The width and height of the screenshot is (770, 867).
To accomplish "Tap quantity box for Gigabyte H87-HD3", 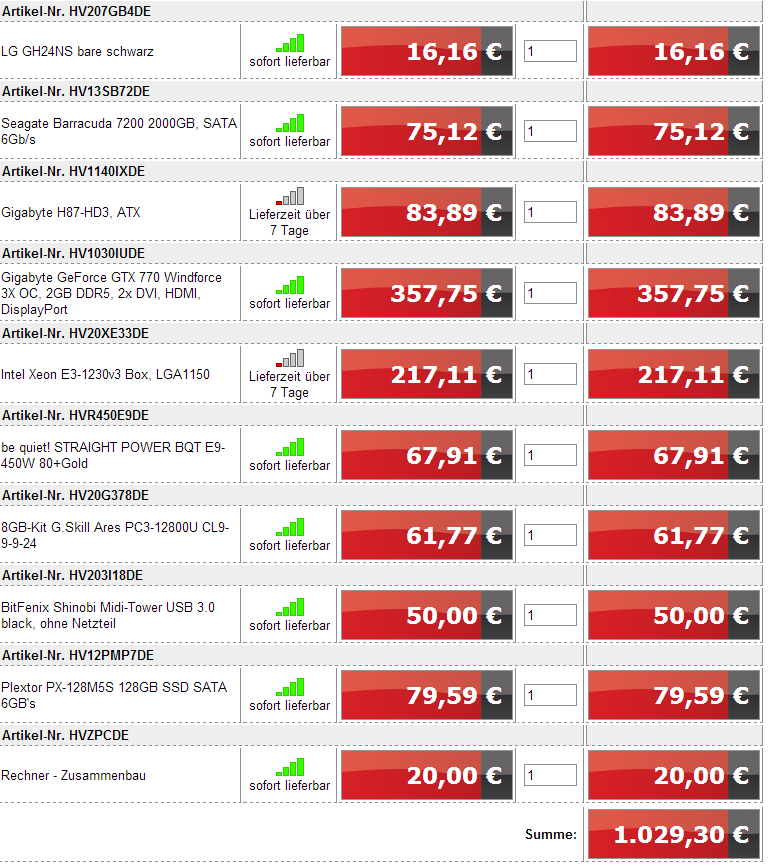I will [x=550, y=212].
